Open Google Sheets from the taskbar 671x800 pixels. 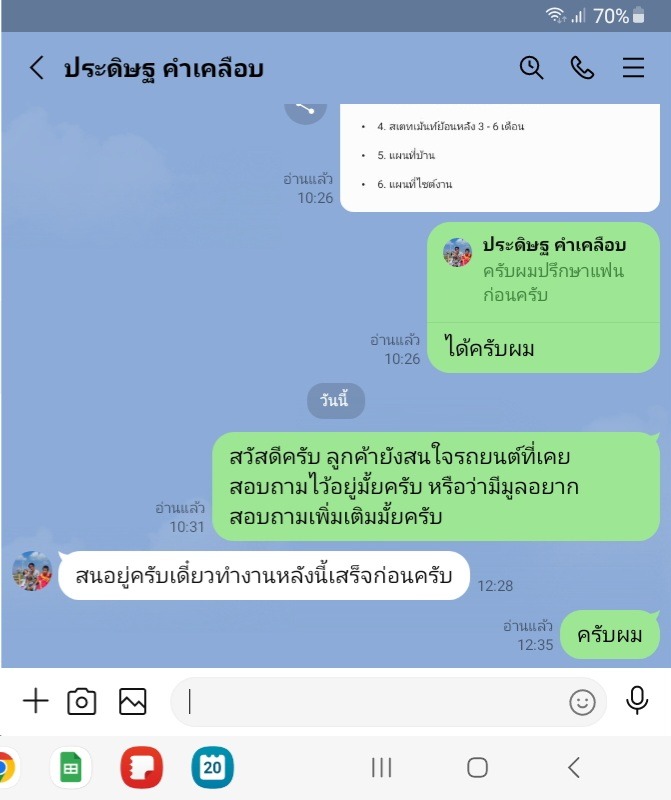pyautogui.click(x=71, y=768)
